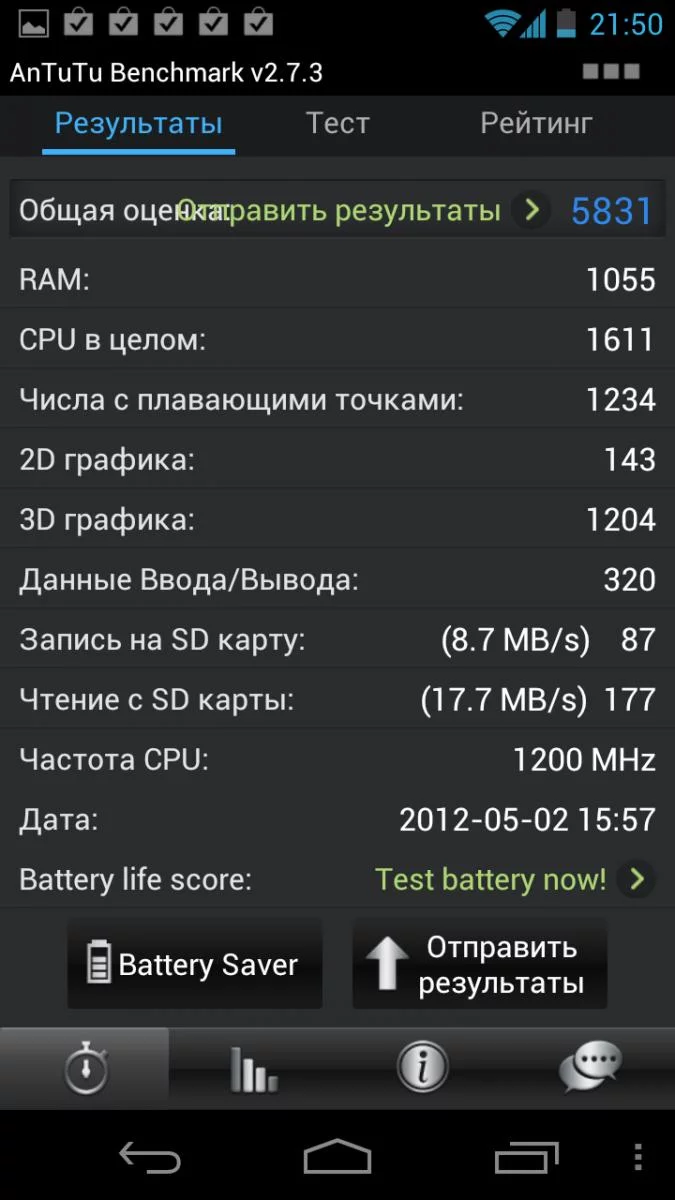Image resolution: width=675 pixels, height=1200 pixels.
Task: Tap the Отправить результаты upload button
Action: tap(480, 965)
